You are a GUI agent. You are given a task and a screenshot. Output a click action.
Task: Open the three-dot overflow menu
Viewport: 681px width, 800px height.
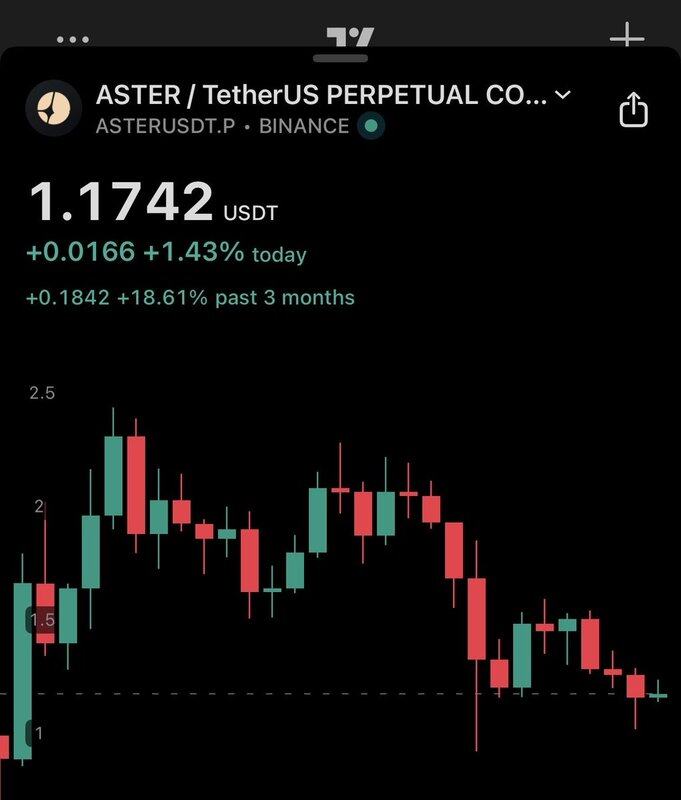73,40
